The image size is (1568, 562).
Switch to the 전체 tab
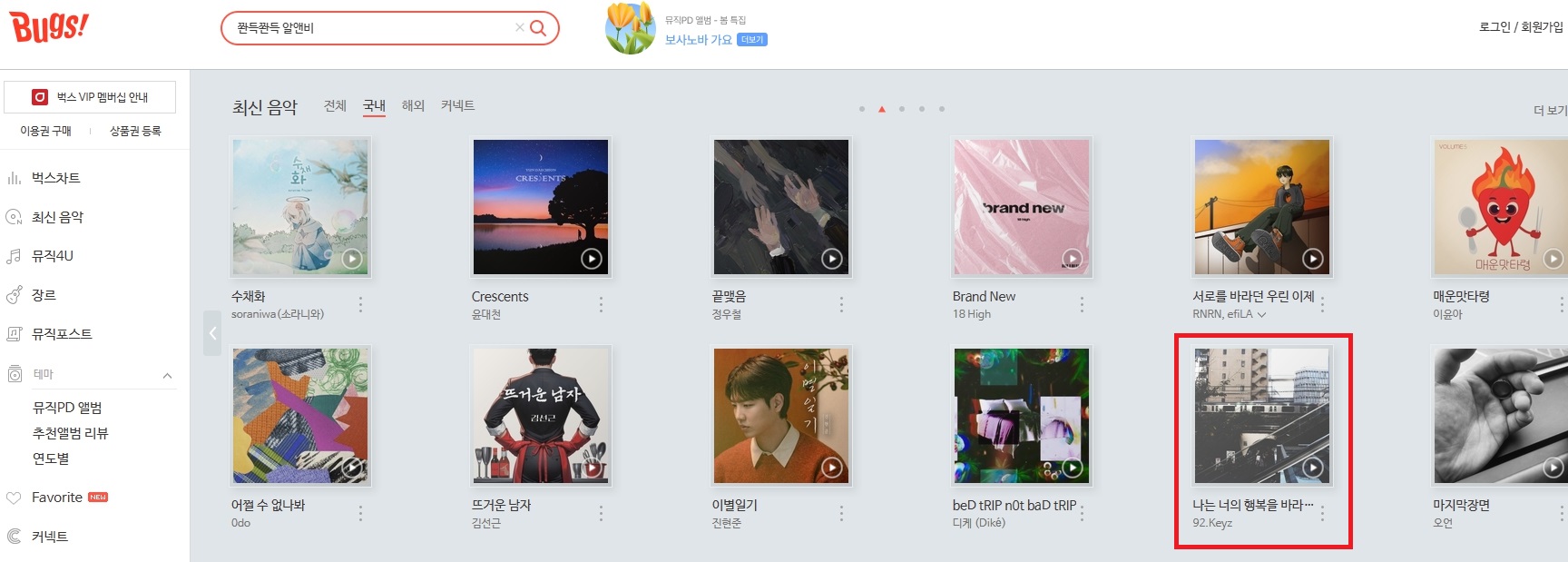click(335, 105)
